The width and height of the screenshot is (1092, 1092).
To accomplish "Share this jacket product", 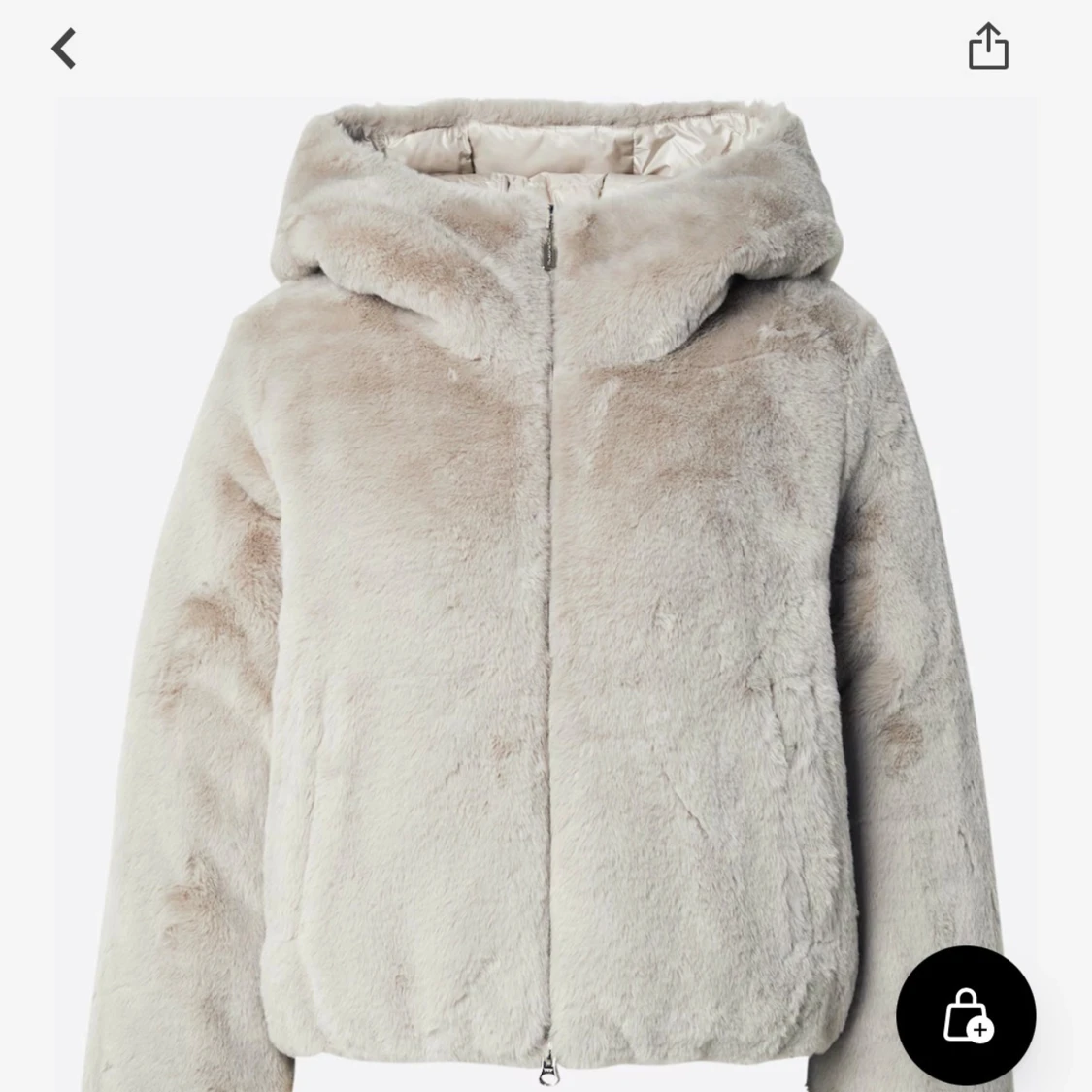I will point(988,47).
